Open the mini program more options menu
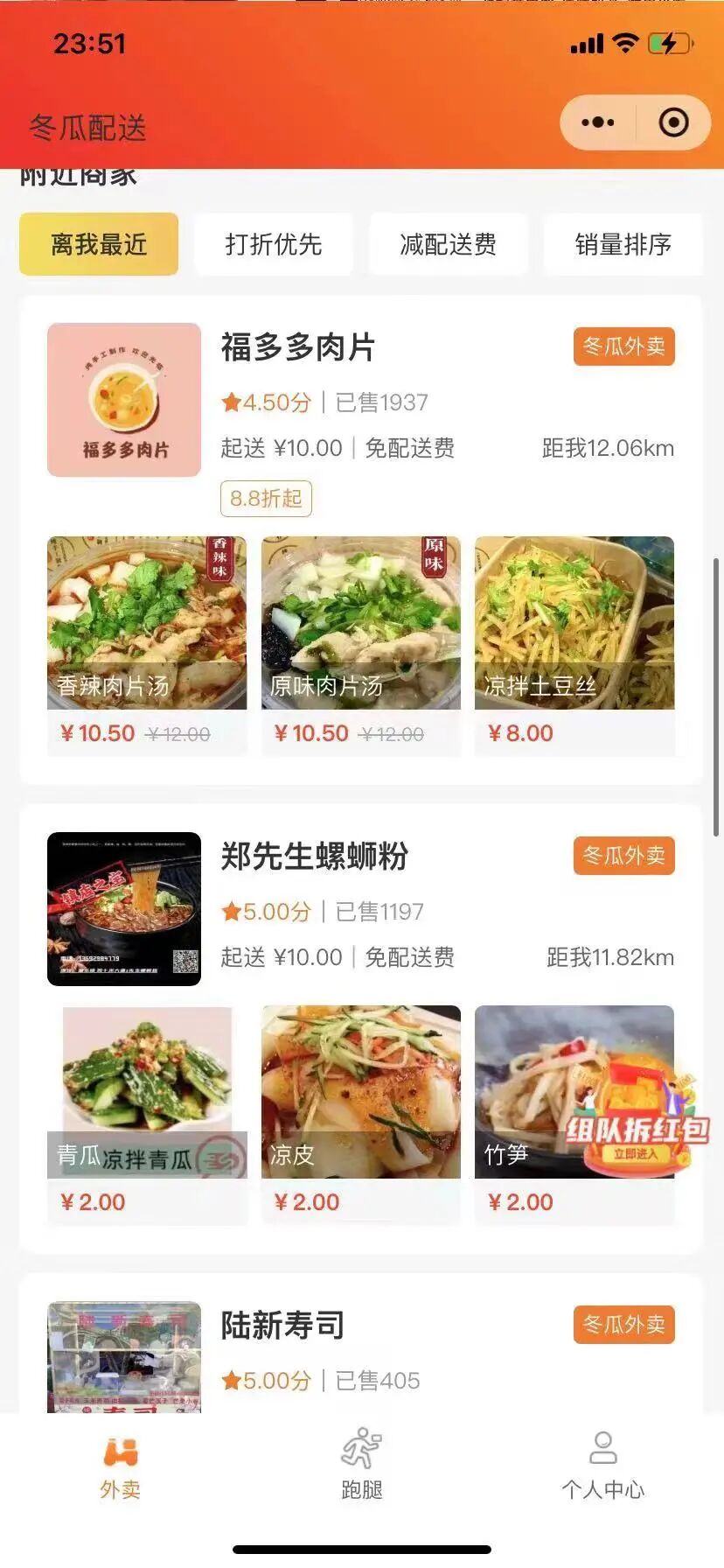 tap(597, 122)
